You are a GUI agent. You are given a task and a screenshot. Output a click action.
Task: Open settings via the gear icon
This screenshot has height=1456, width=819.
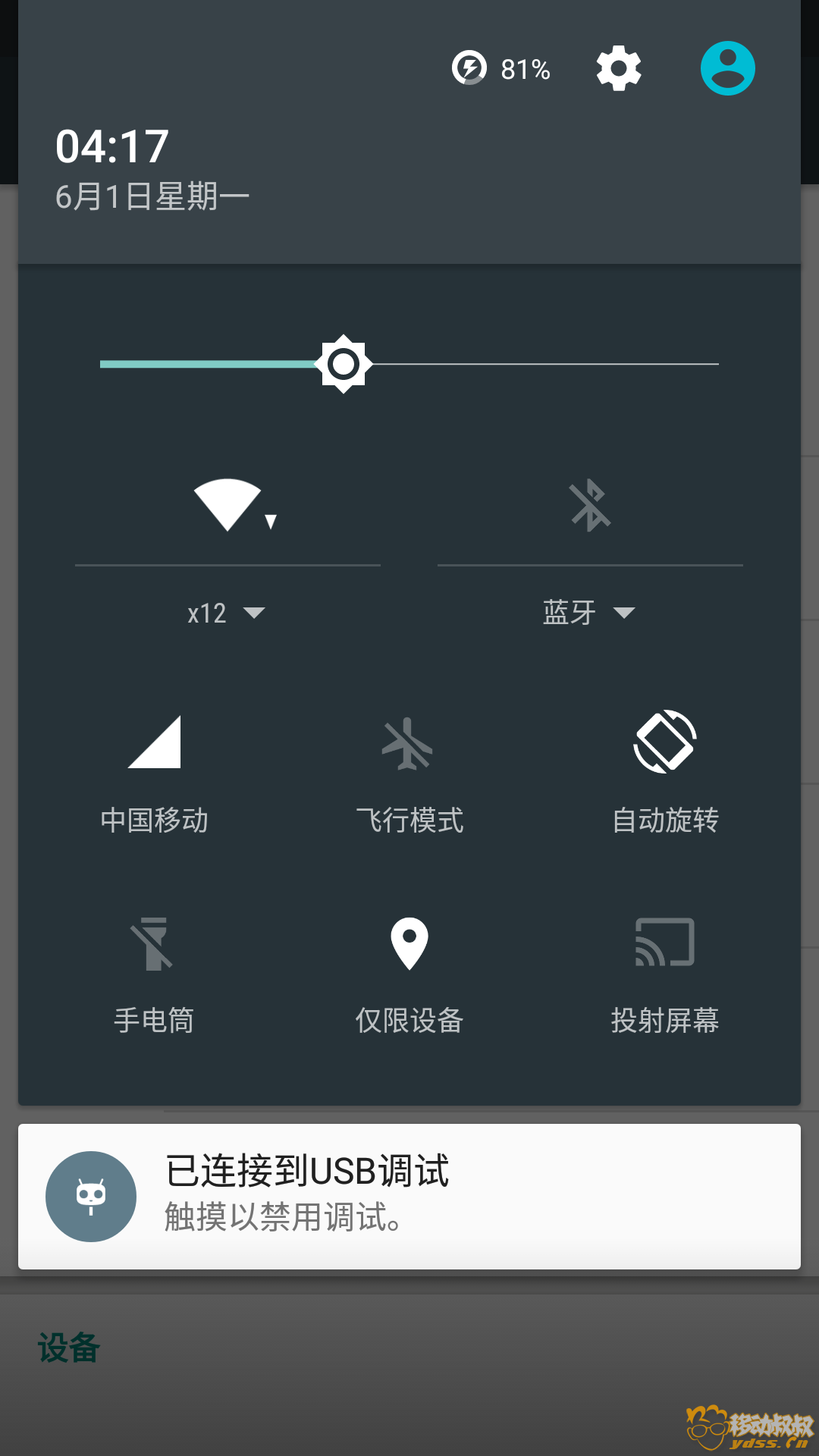point(619,68)
